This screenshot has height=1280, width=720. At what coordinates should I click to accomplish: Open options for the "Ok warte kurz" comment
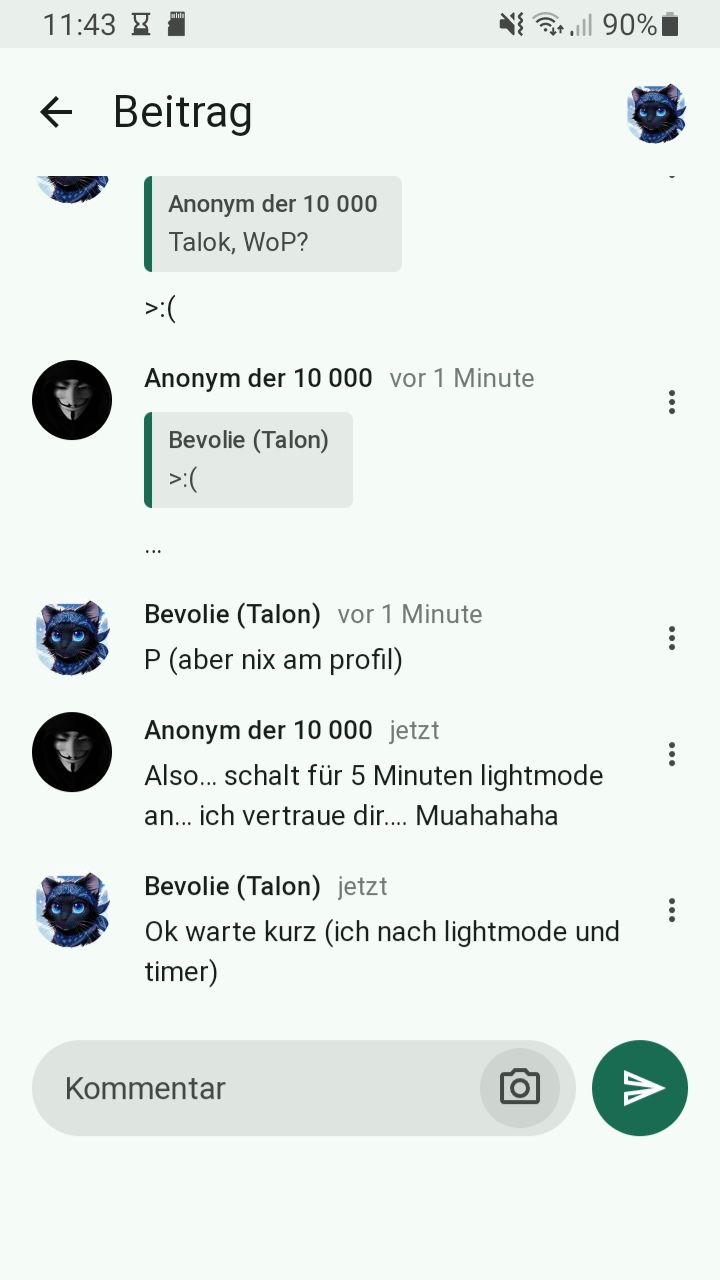(672, 910)
